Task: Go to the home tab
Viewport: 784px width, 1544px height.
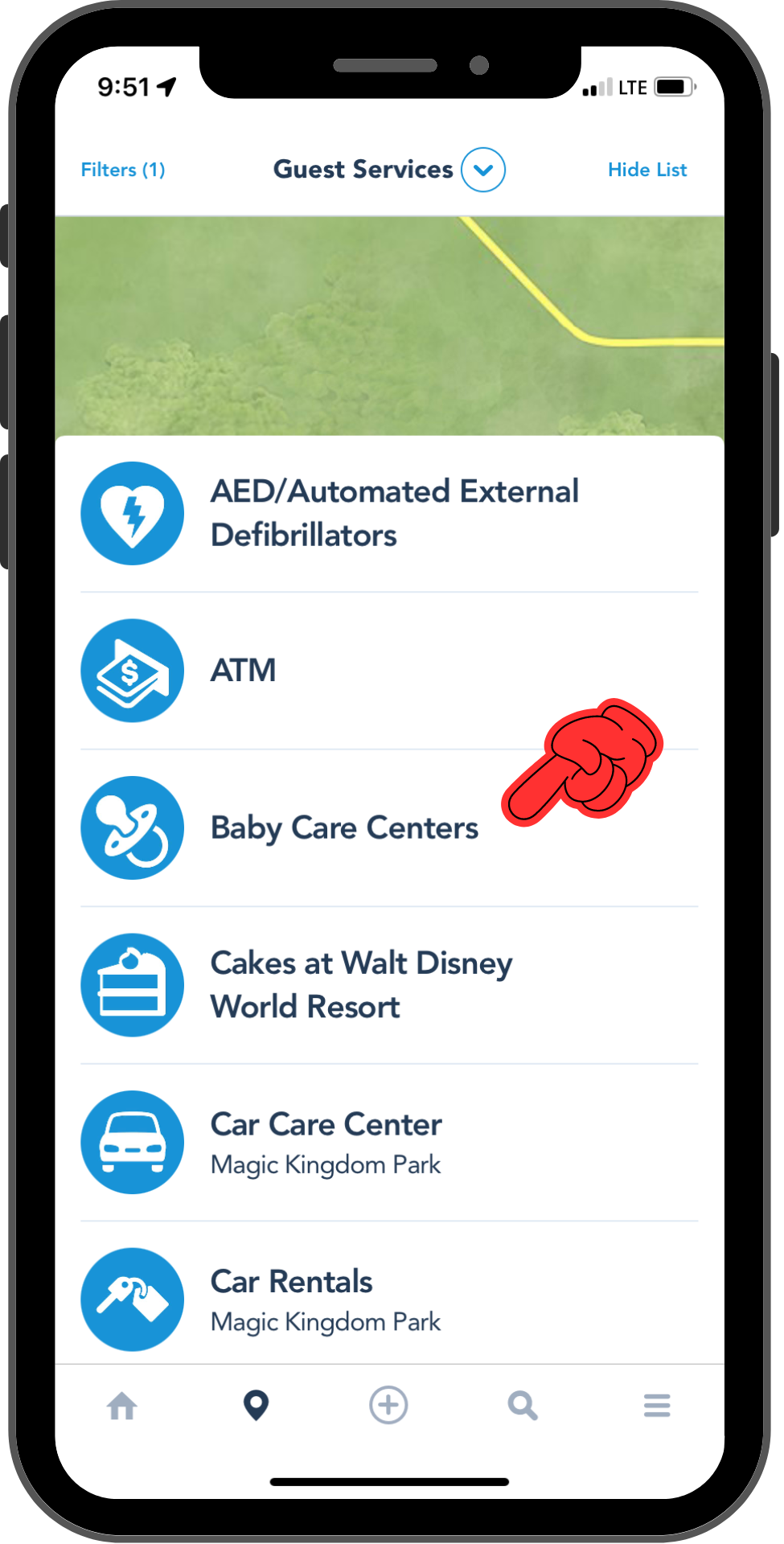Action: tap(122, 1406)
